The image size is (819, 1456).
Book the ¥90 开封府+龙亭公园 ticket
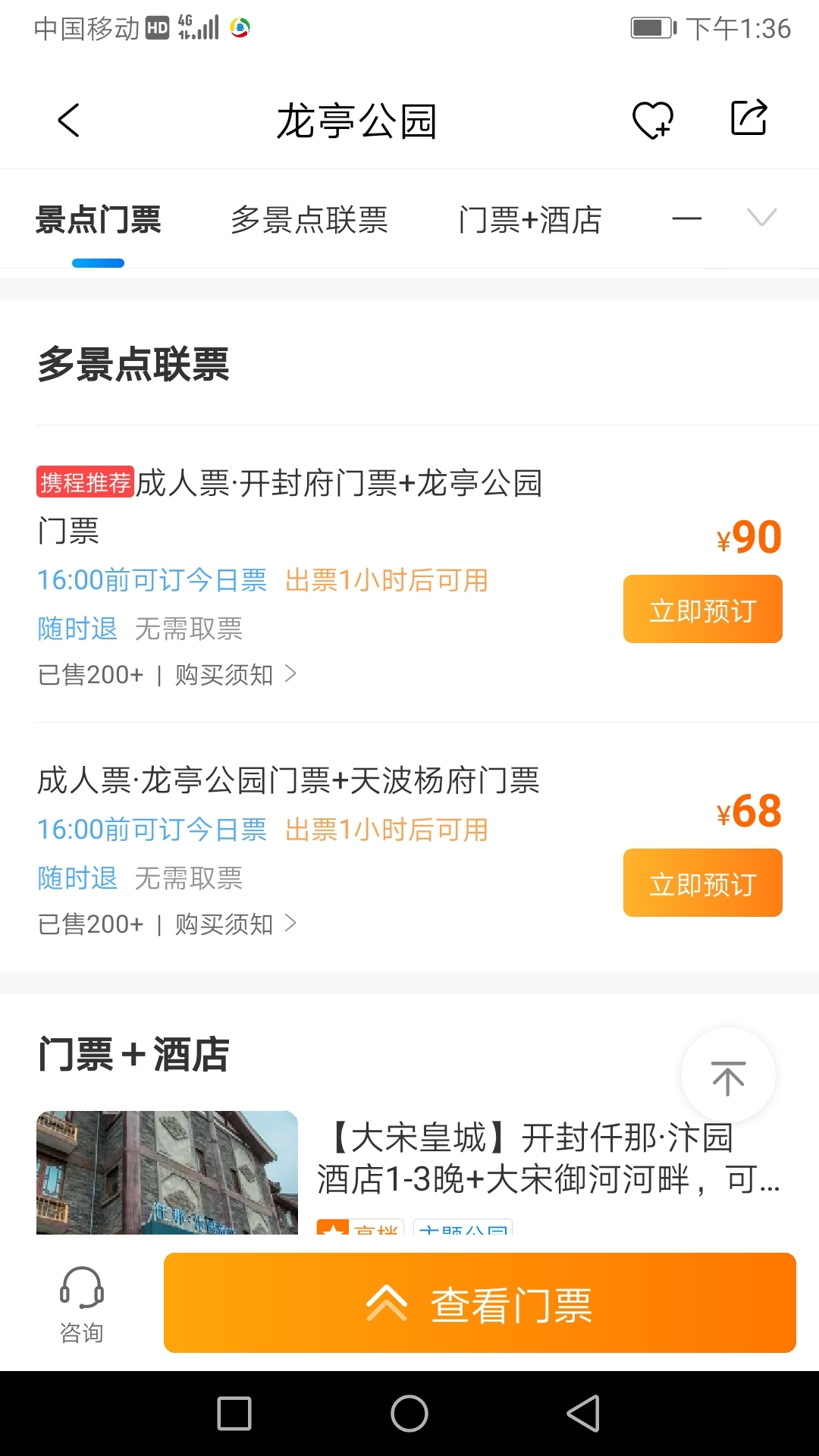tap(702, 610)
